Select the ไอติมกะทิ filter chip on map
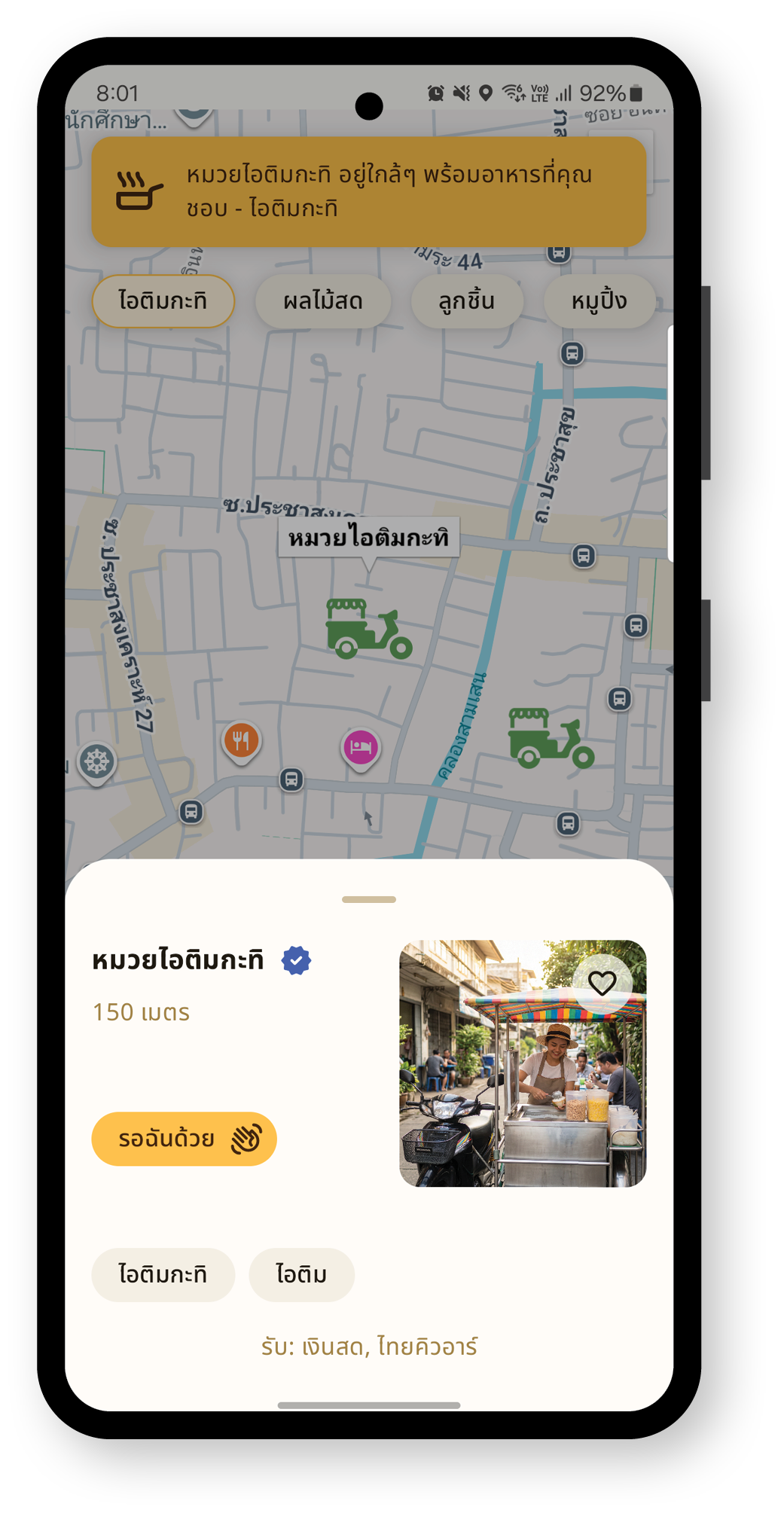The image size is (784, 1513). point(163,301)
